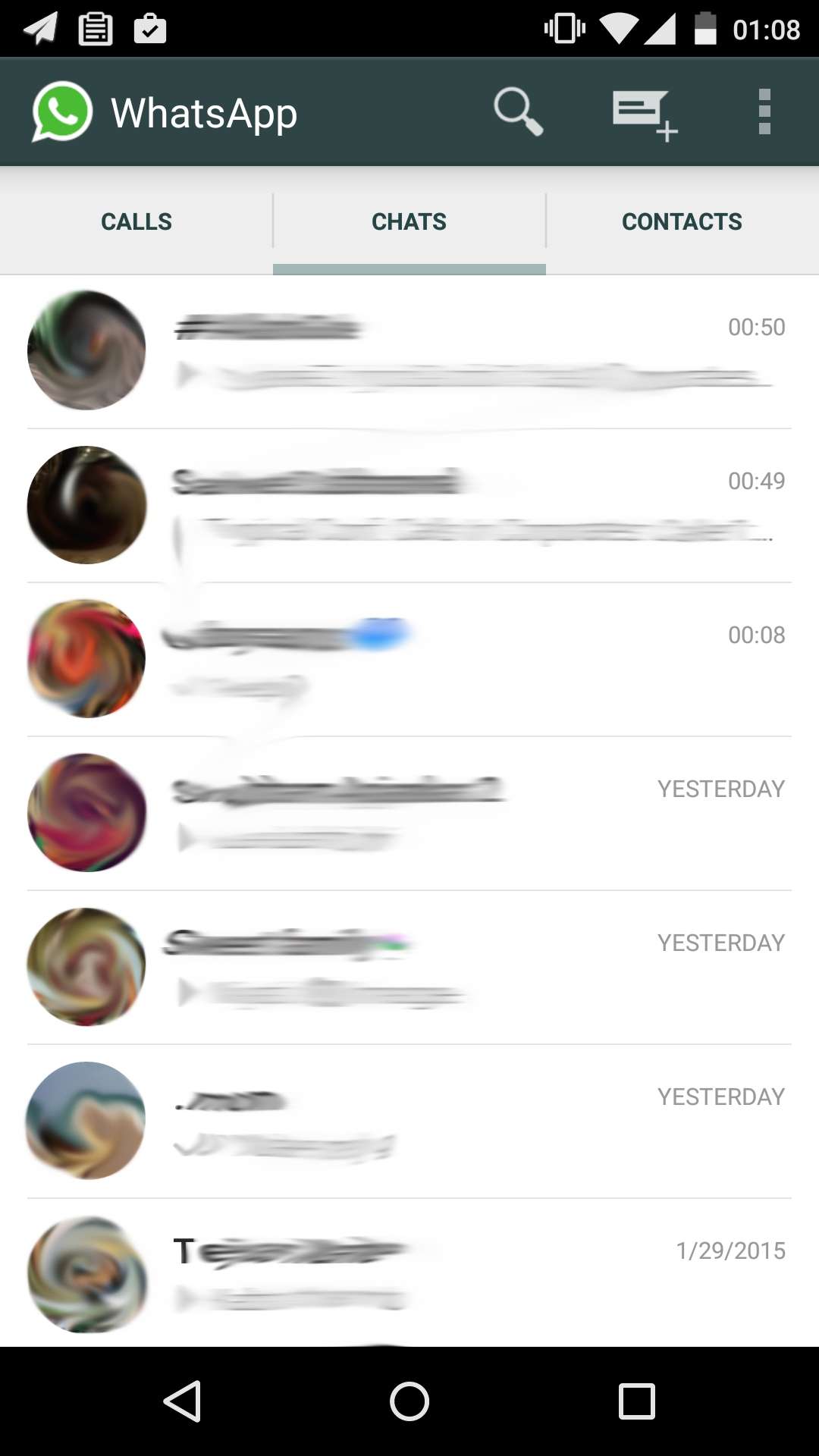Open the chat dated 1/29/2015
This screenshot has height=1456, width=819.
[x=455, y=1274]
